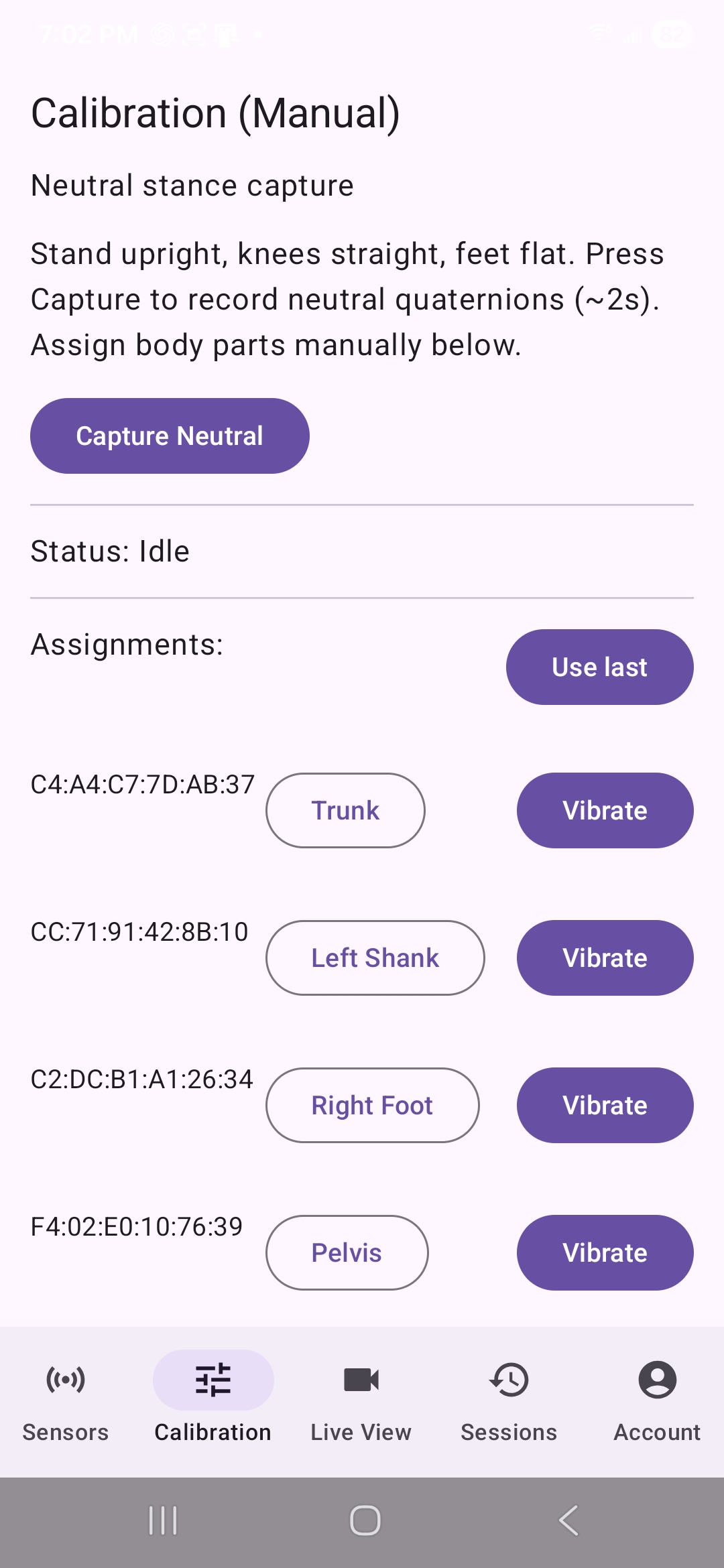This screenshot has width=724, height=1568.
Task: Vibrate the sensor assigned to Trunk
Action: tap(605, 811)
